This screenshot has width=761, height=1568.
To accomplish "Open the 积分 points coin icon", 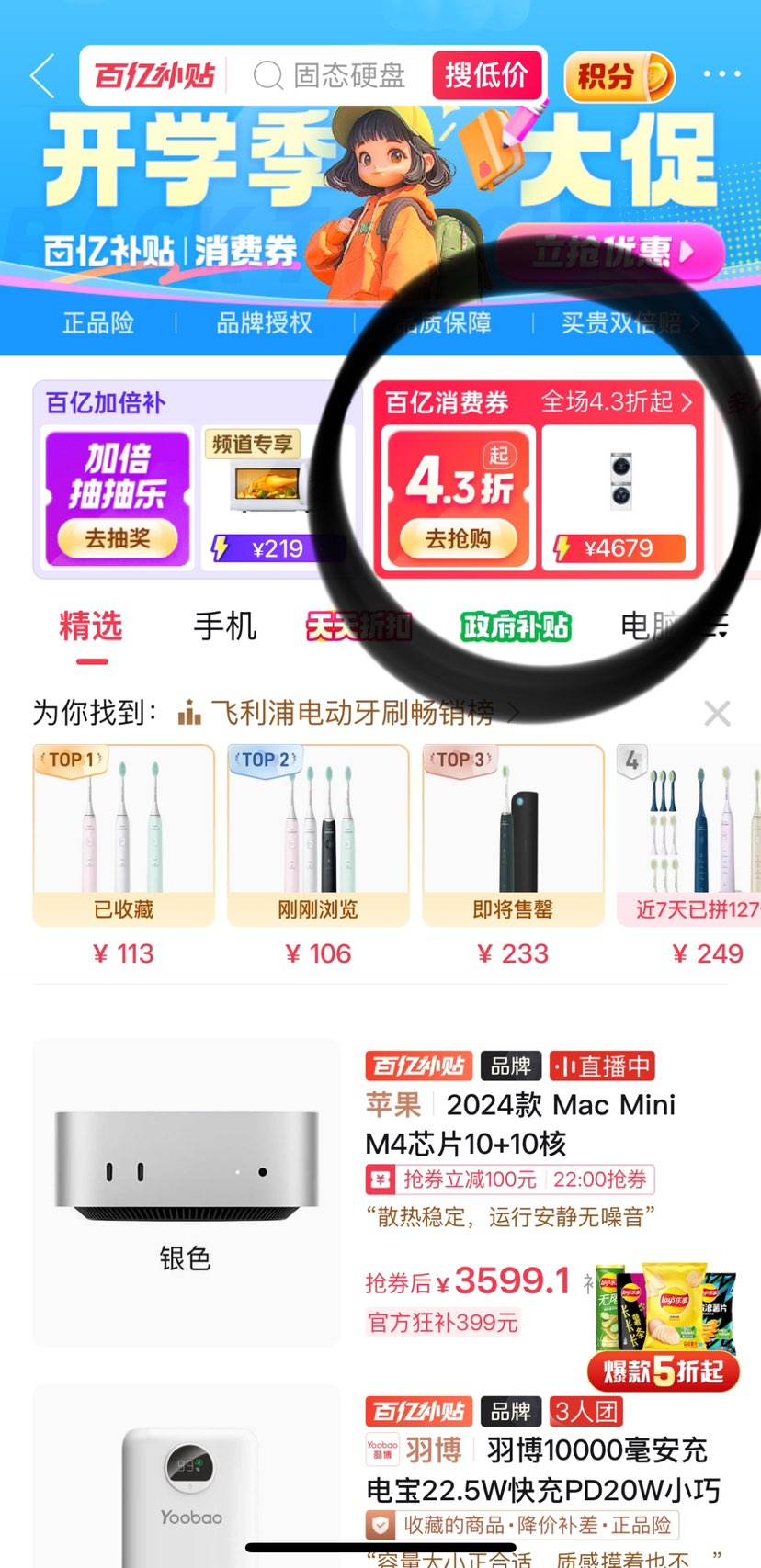I will 618,76.
